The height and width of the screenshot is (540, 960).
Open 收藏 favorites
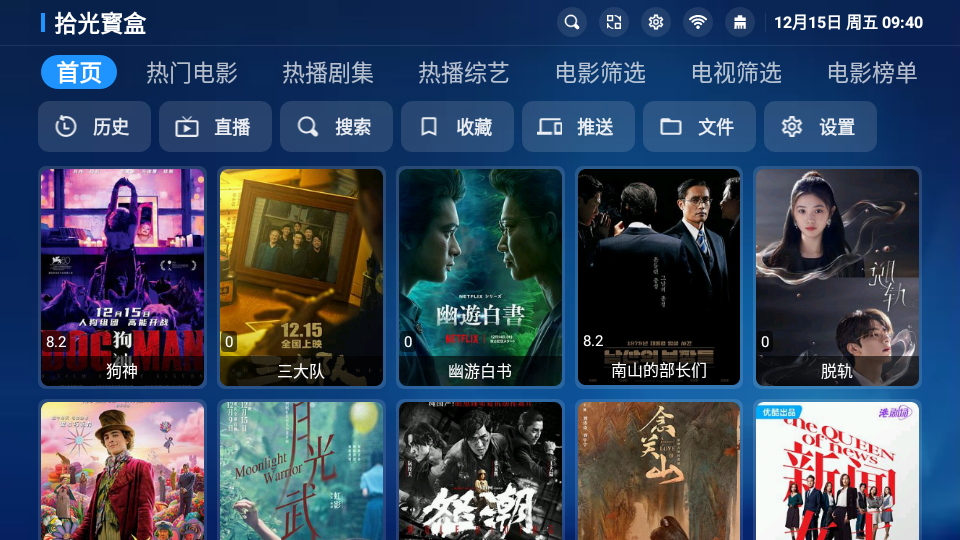457,127
